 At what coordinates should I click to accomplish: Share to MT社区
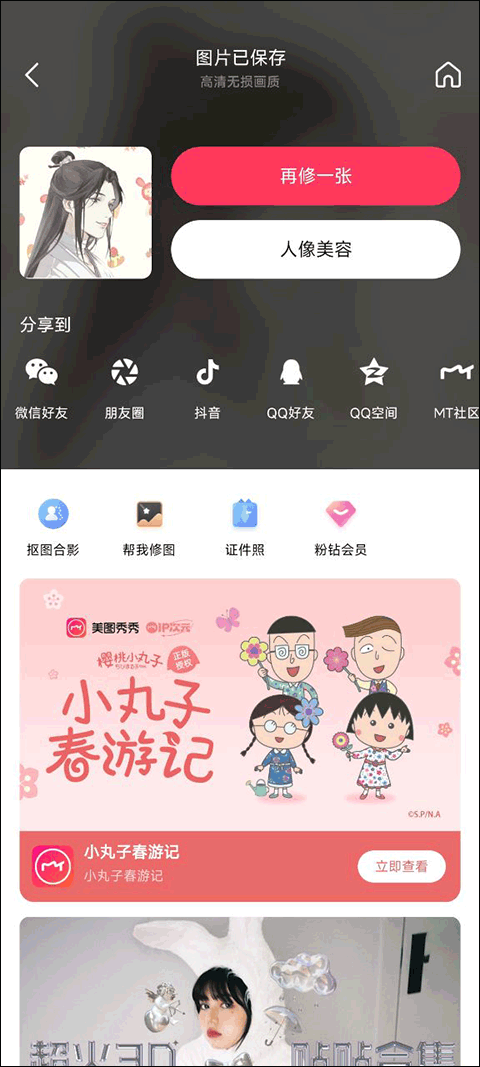click(457, 389)
